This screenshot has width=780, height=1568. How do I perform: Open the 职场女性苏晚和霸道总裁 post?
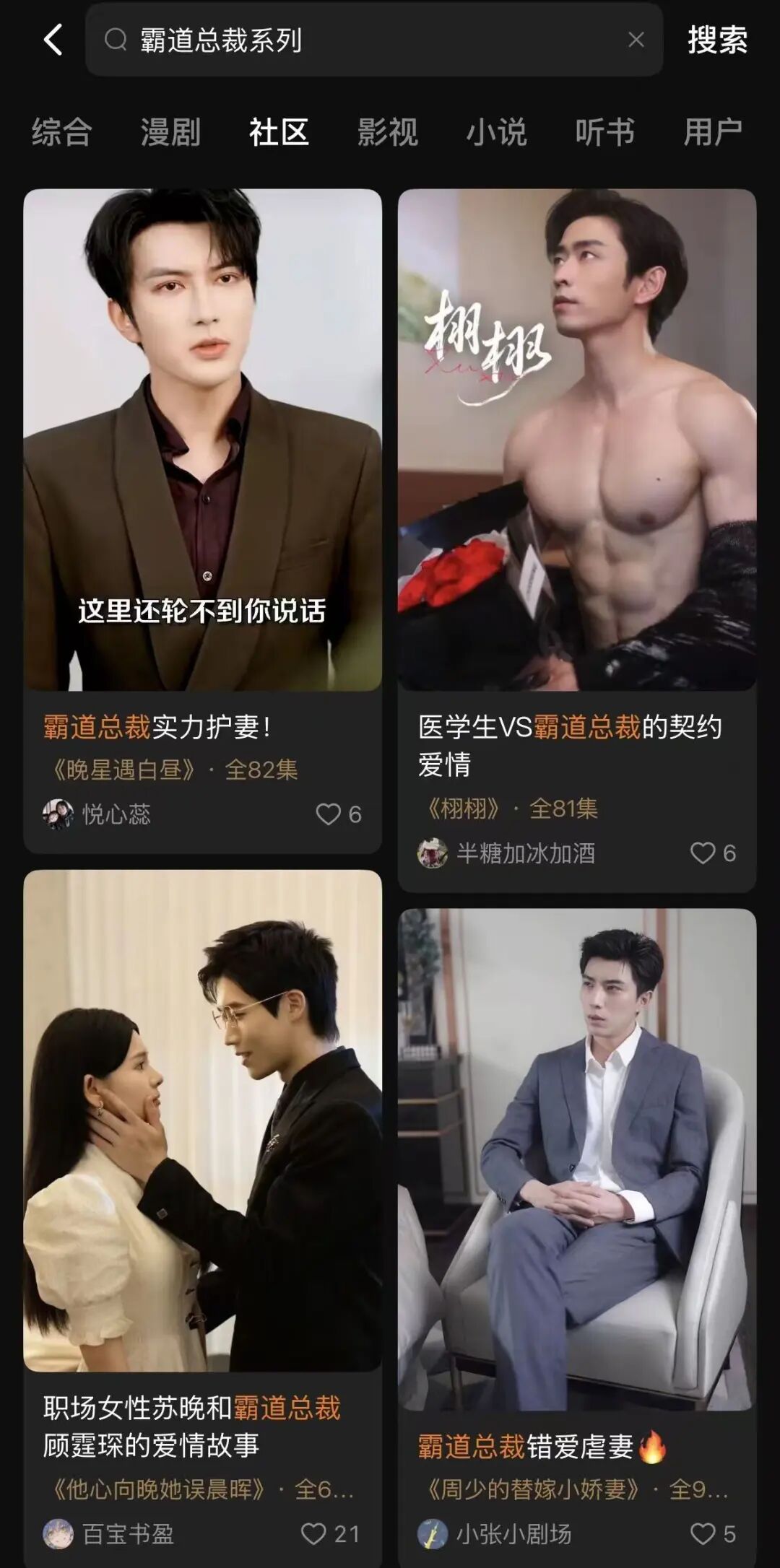point(202,1119)
